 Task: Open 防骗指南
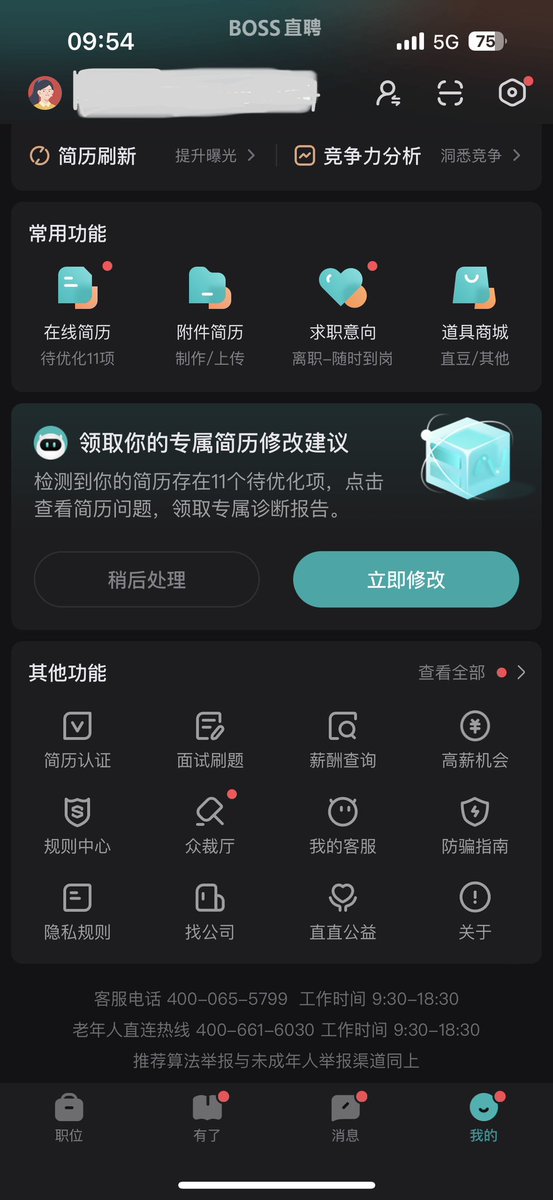coord(475,826)
